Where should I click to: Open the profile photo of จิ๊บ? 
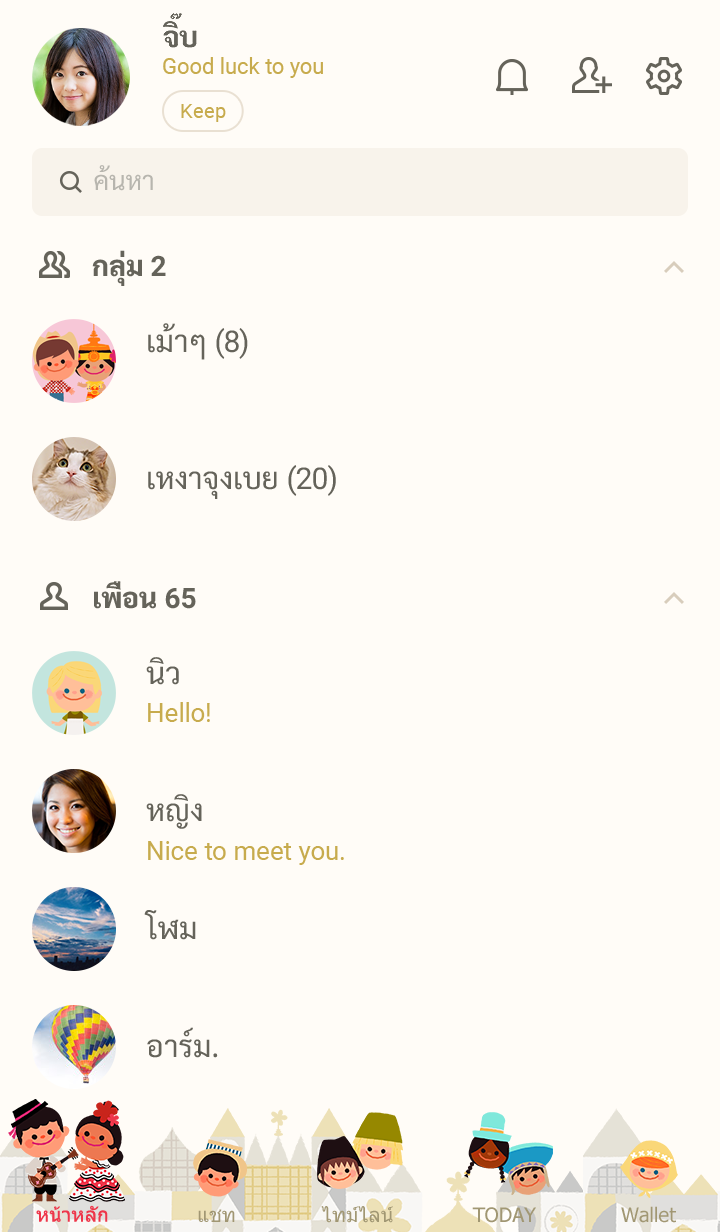point(81,77)
